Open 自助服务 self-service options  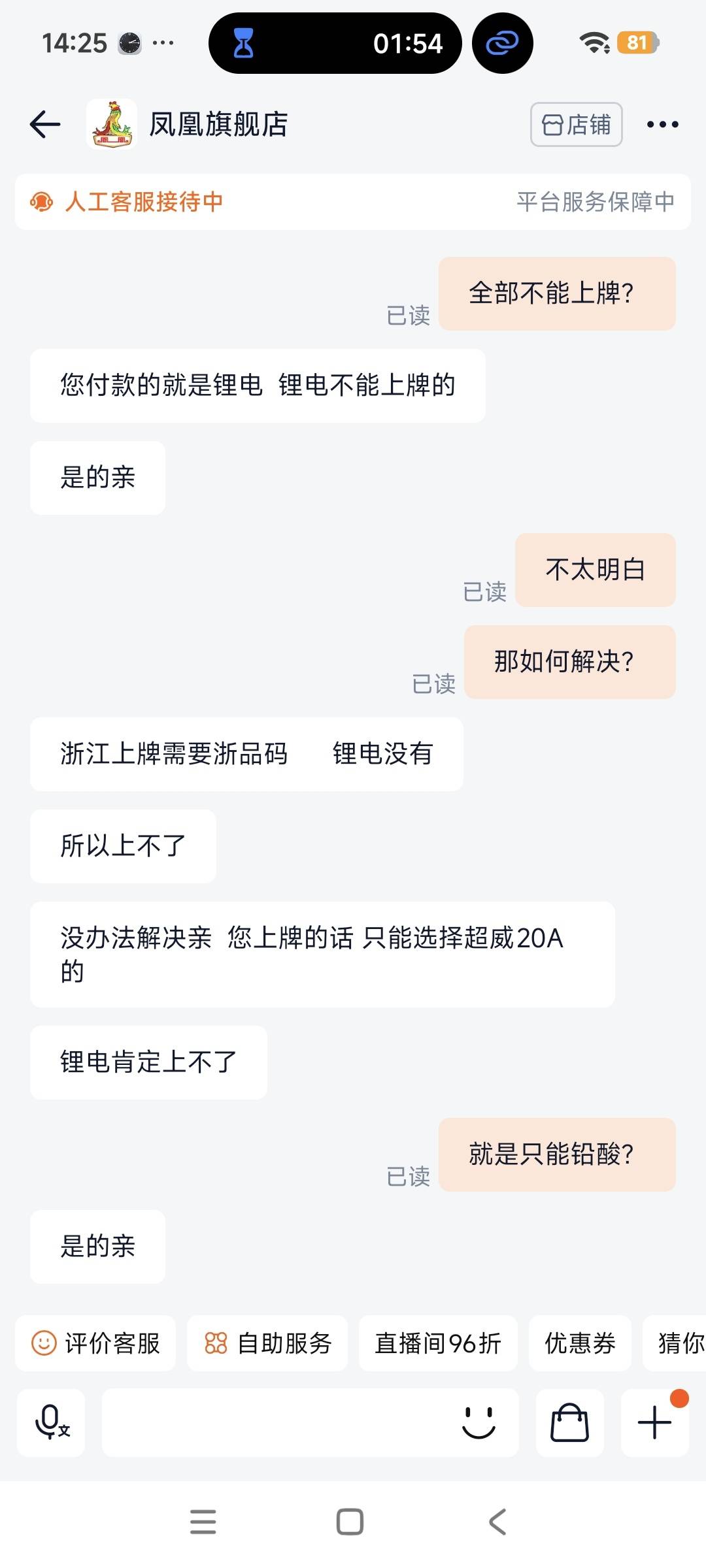(x=267, y=1343)
